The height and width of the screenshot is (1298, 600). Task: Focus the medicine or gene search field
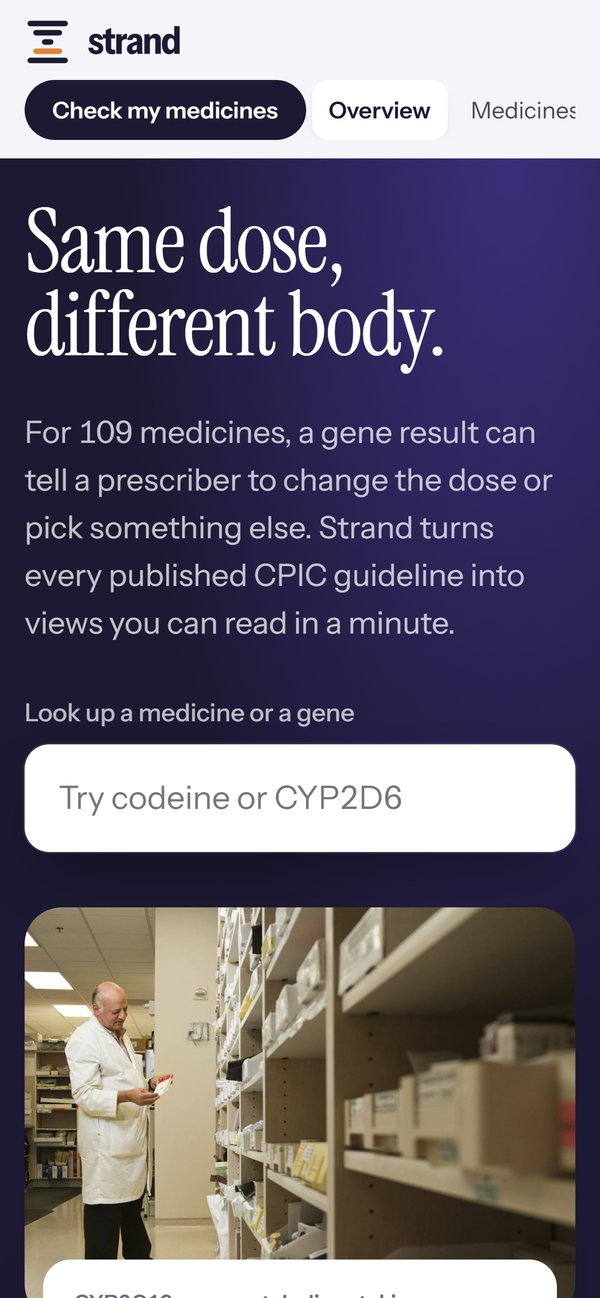(300, 798)
